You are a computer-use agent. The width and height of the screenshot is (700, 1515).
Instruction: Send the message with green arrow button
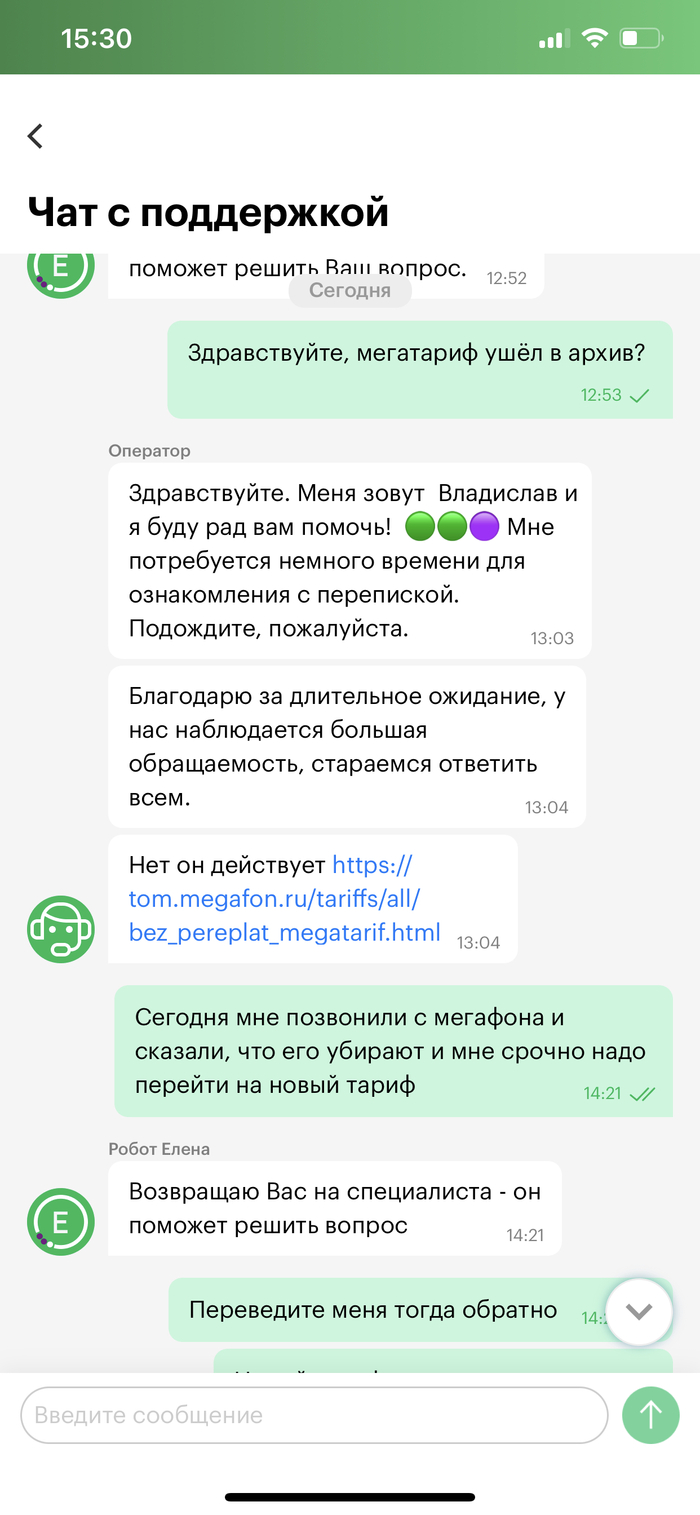(651, 1415)
